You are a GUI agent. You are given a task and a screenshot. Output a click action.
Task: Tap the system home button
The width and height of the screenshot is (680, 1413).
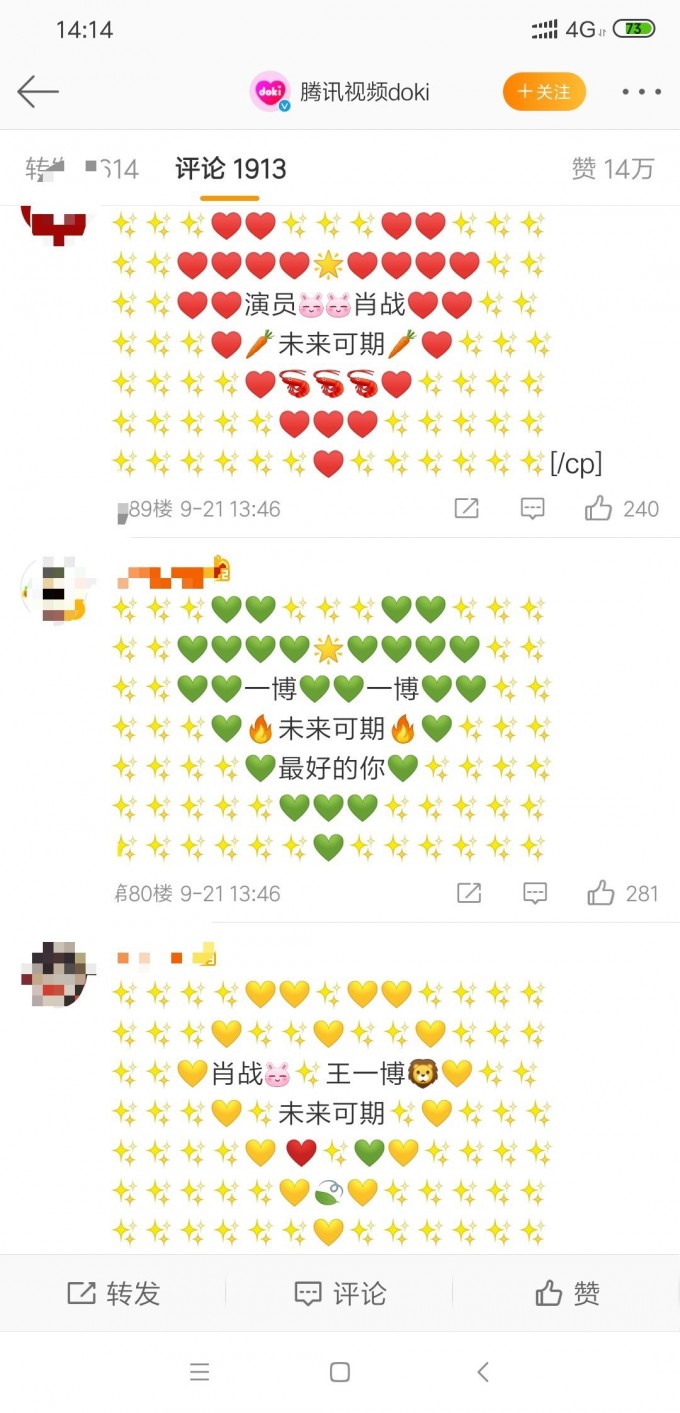coord(340,1372)
